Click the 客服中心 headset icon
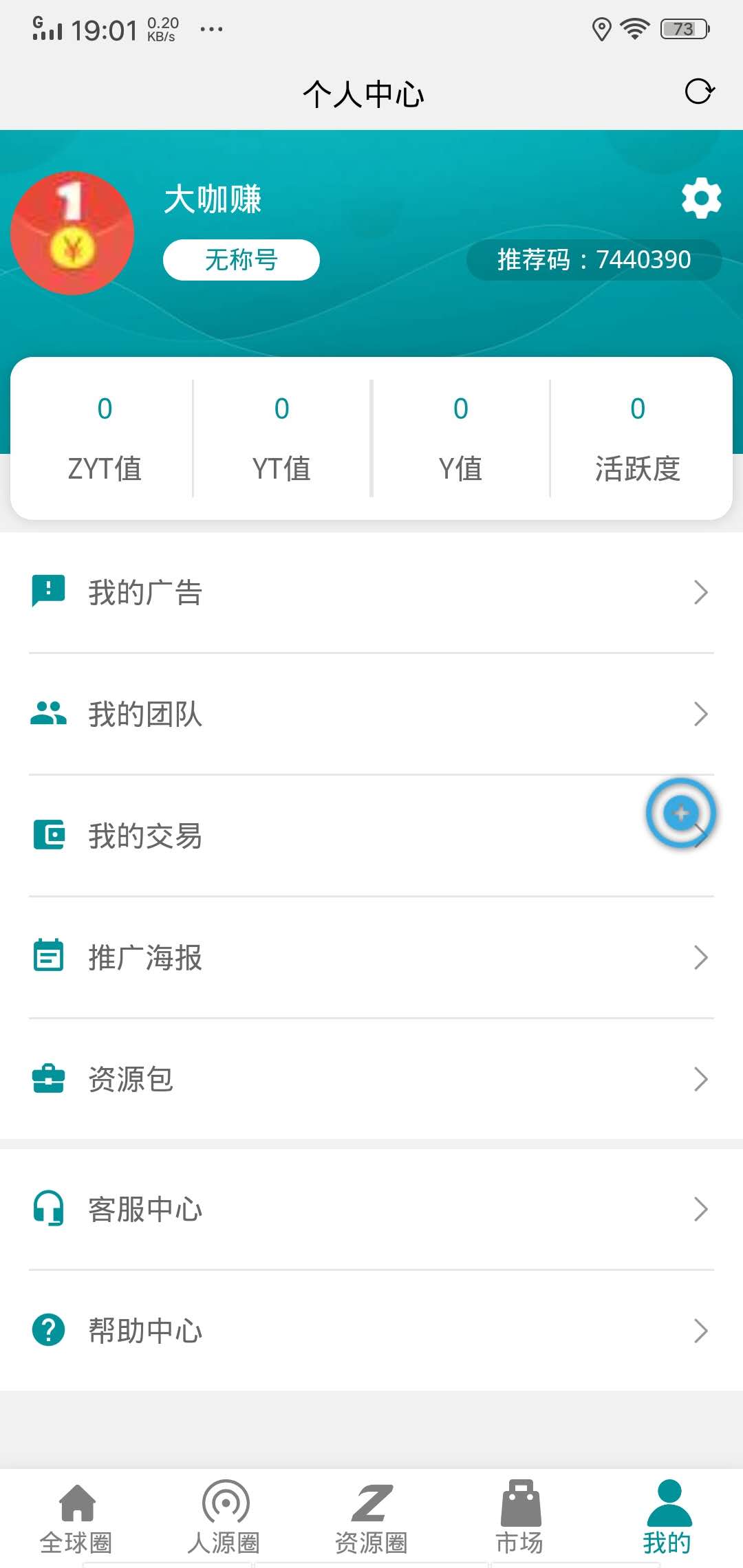The height and width of the screenshot is (1568, 743). [x=47, y=1208]
